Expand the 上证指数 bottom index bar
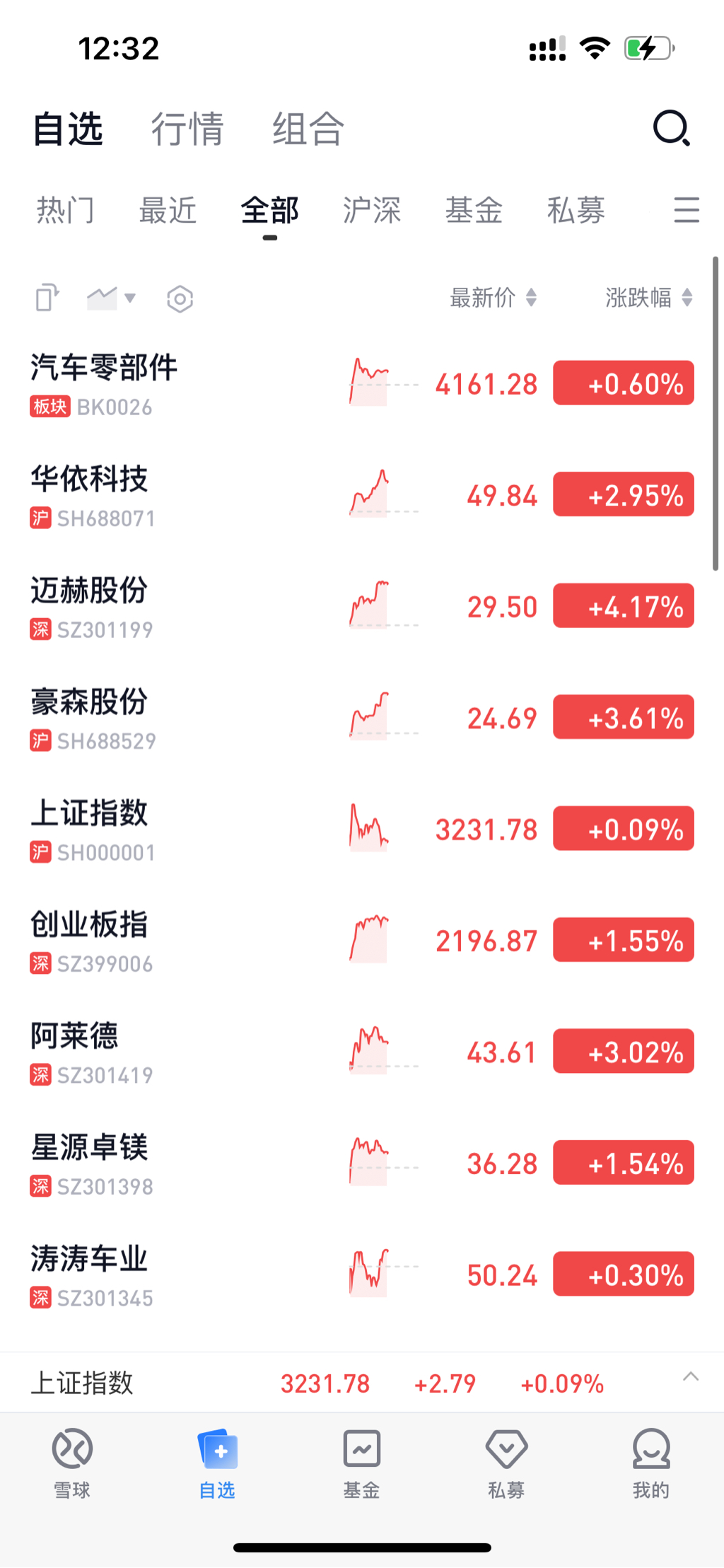Image resolution: width=724 pixels, height=1568 pixels. coord(691,1376)
